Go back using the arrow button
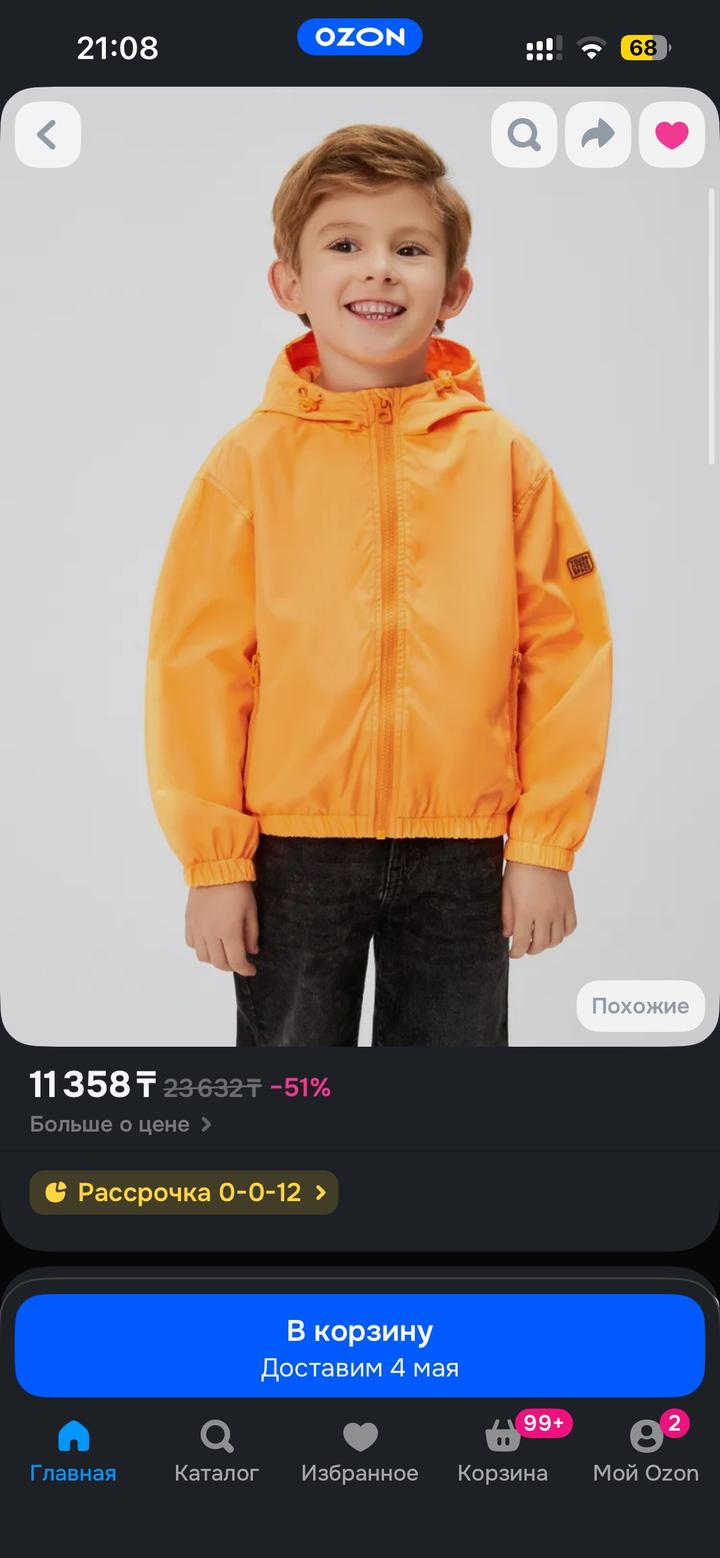This screenshot has width=720, height=1558. click(x=47, y=135)
